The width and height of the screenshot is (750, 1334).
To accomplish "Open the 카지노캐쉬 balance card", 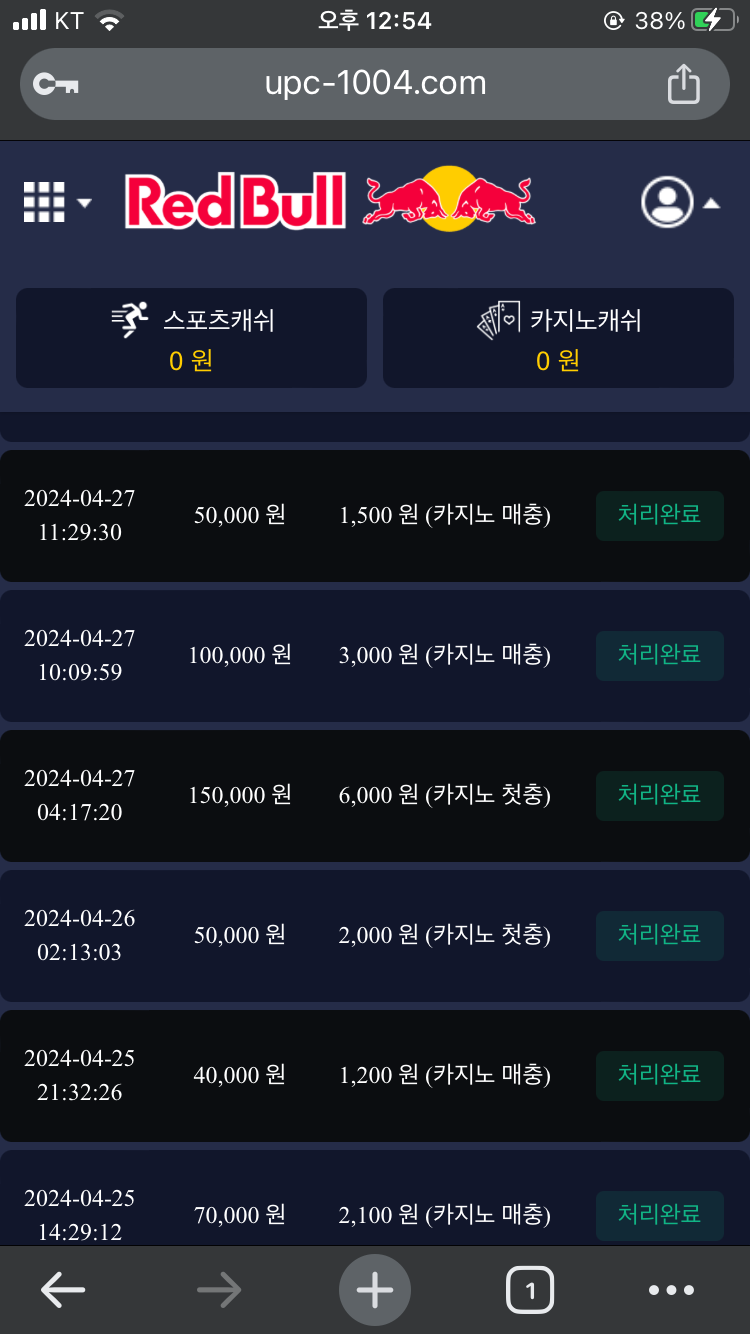I will point(558,338).
